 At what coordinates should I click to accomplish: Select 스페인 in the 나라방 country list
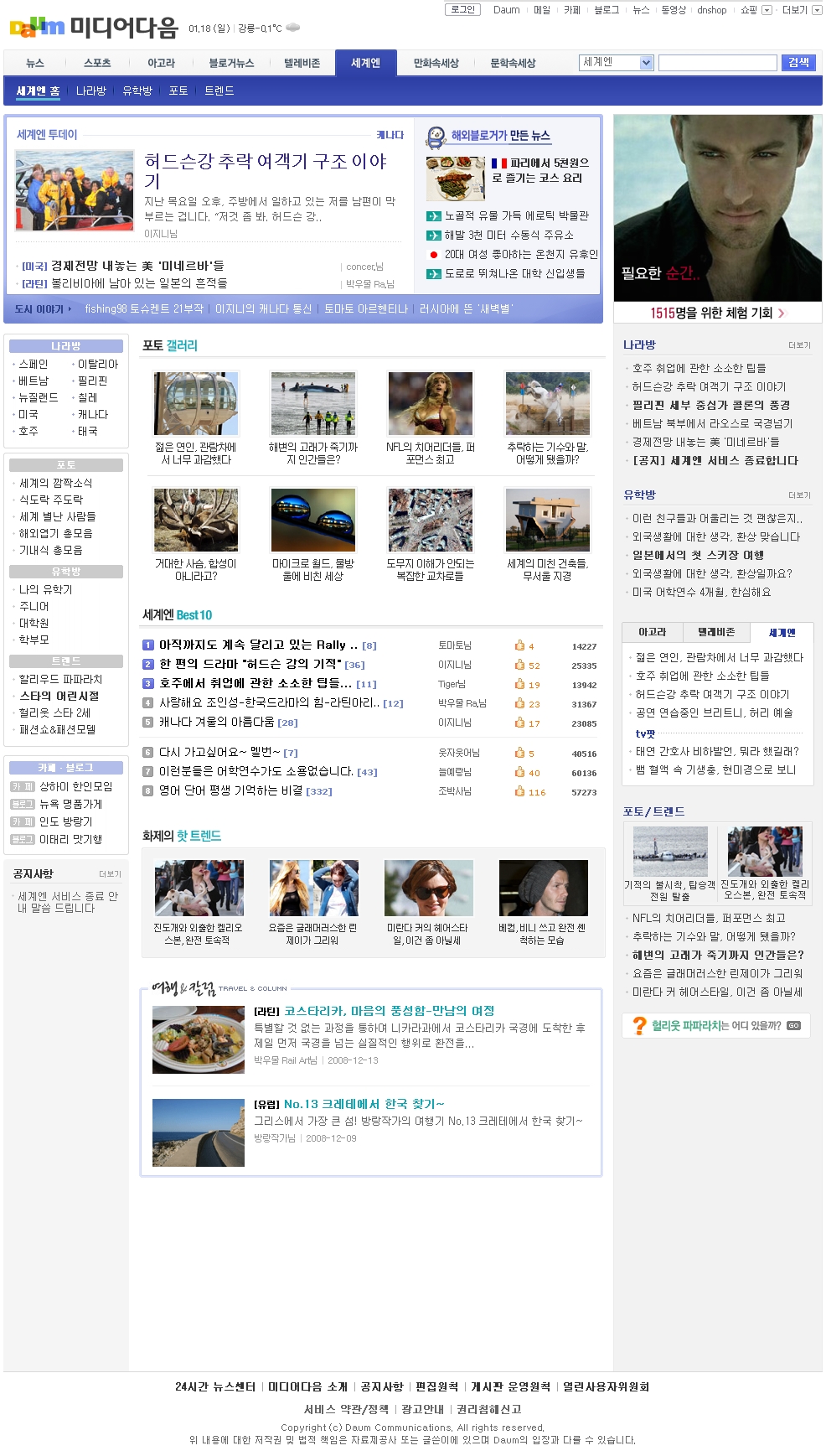click(x=34, y=364)
